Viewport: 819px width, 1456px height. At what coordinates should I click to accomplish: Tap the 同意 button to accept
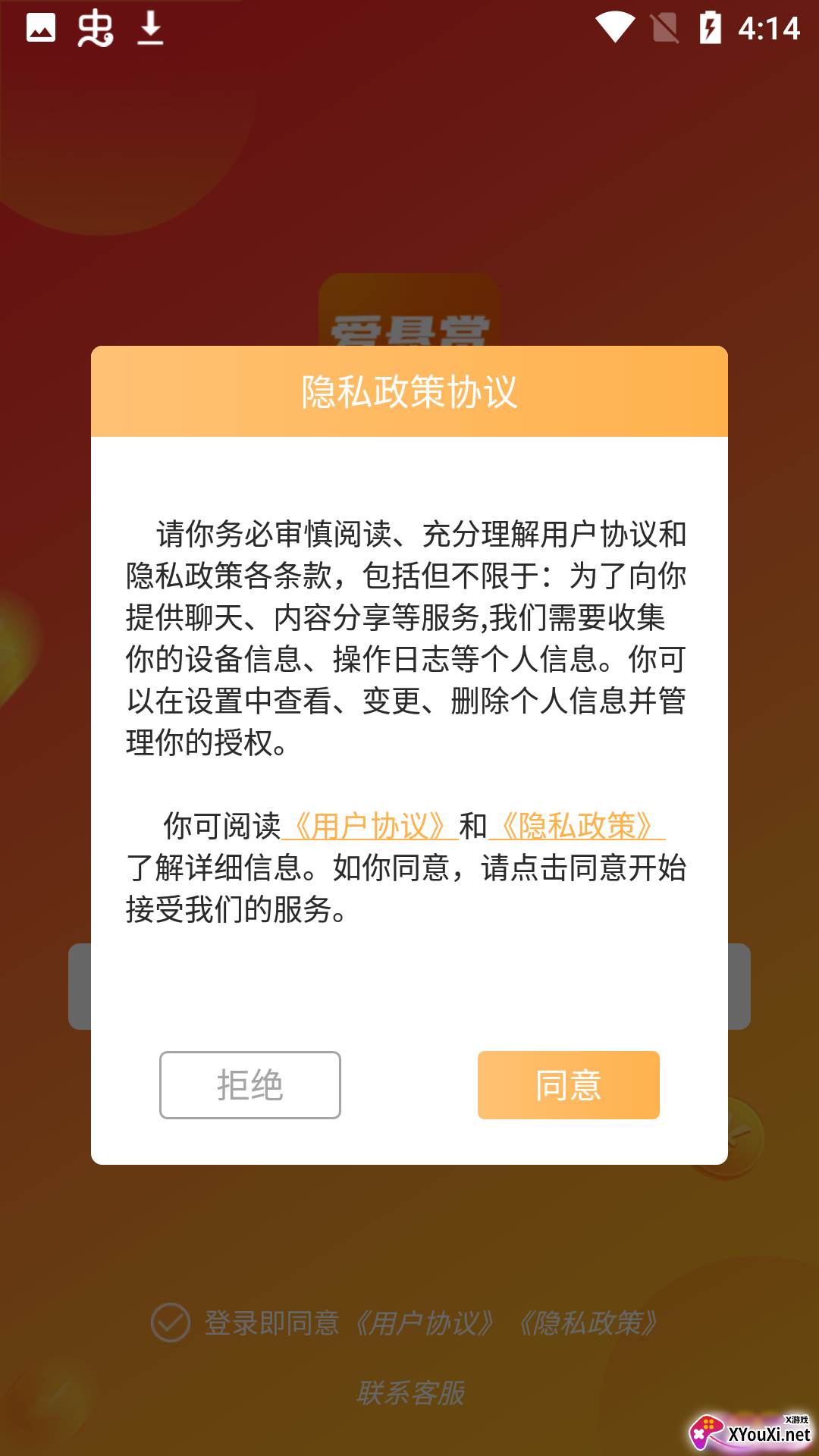tap(568, 1084)
